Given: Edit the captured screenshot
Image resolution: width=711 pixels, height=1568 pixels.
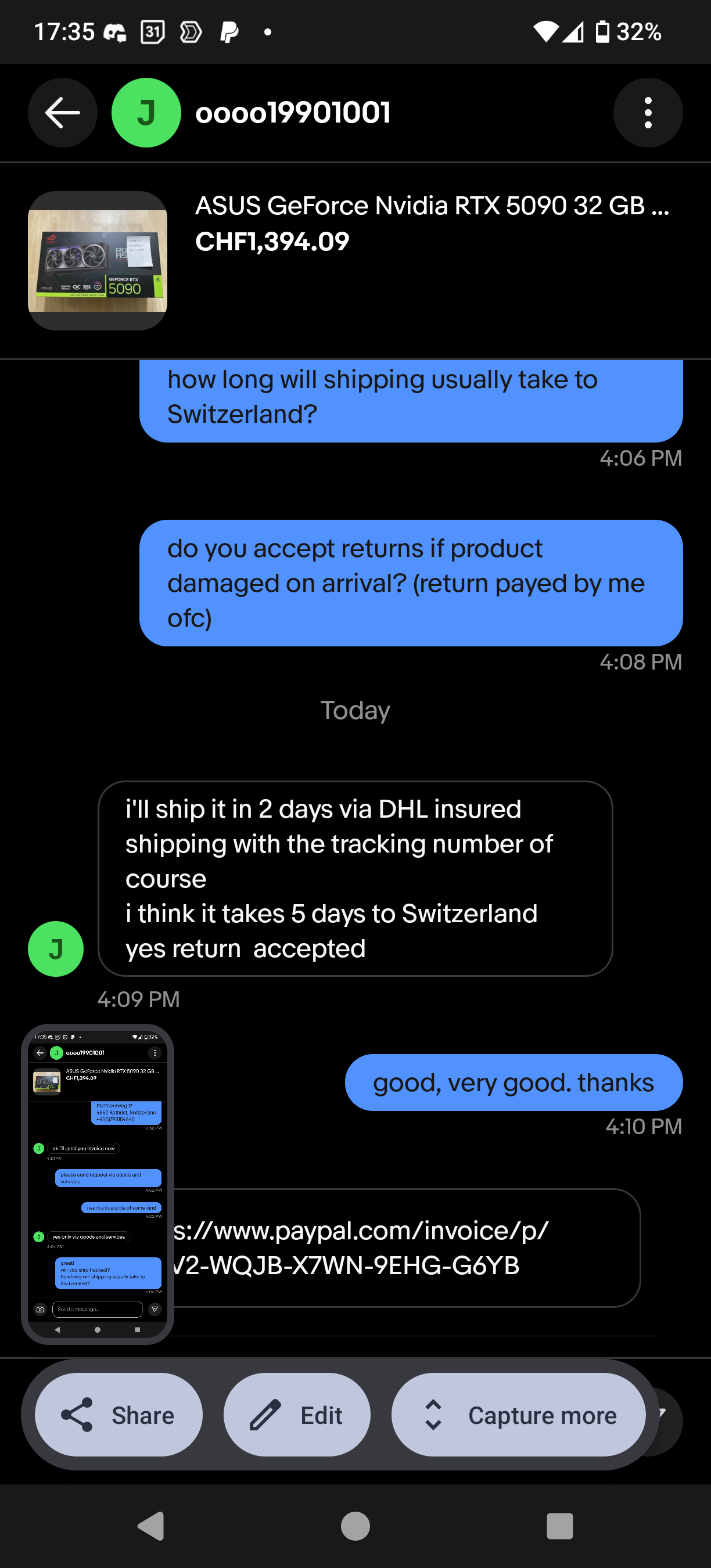Looking at the screenshot, I should pyautogui.click(x=297, y=1415).
